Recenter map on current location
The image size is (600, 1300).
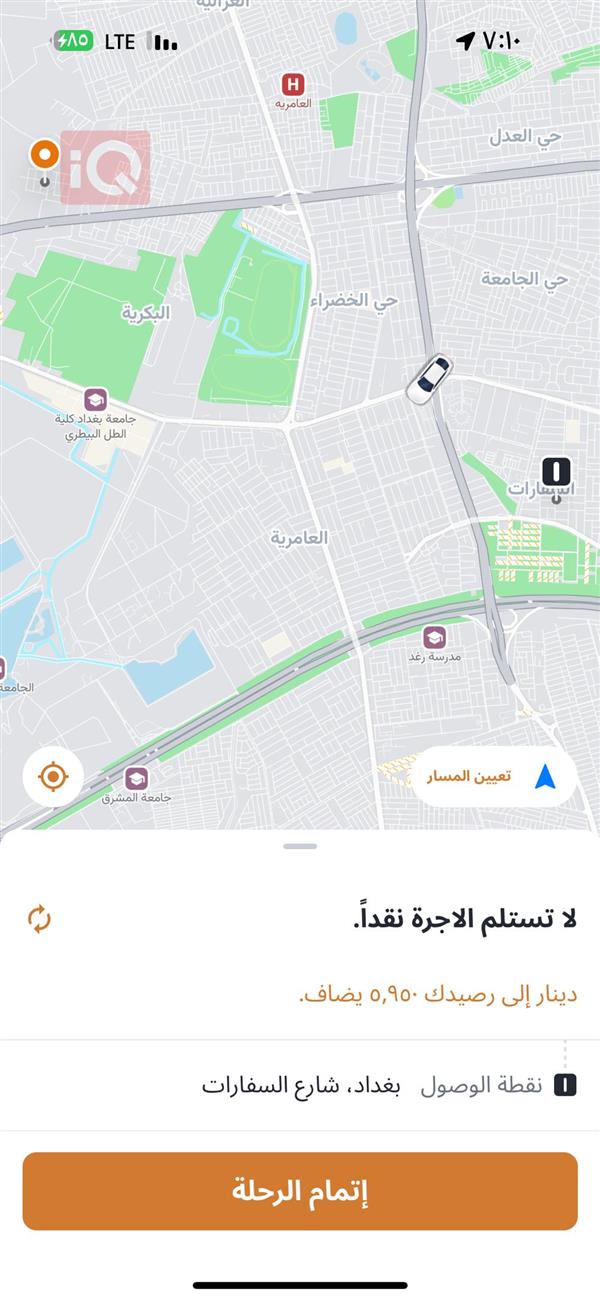[53, 777]
